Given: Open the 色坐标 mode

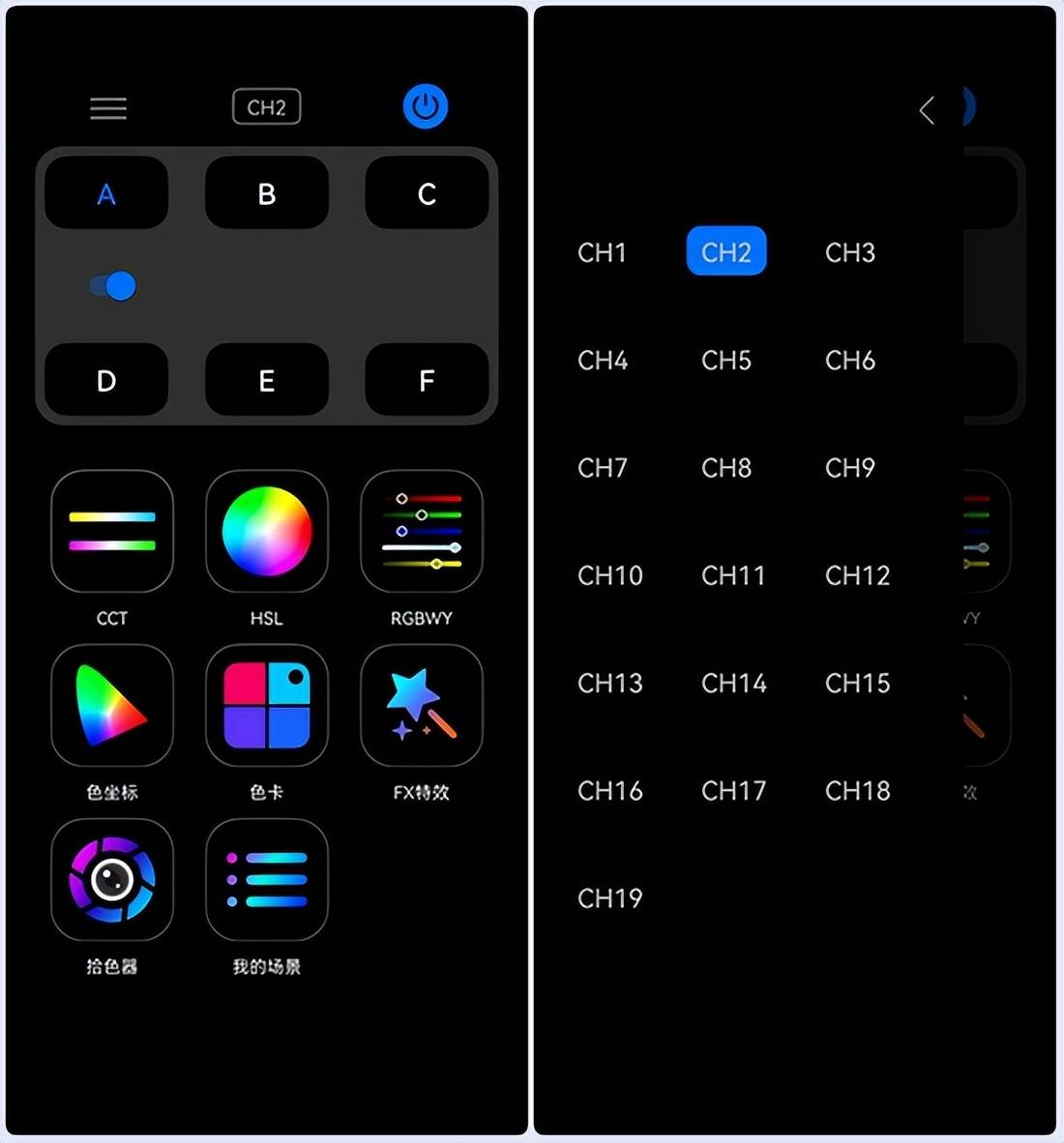Looking at the screenshot, I should click(112, 706).
